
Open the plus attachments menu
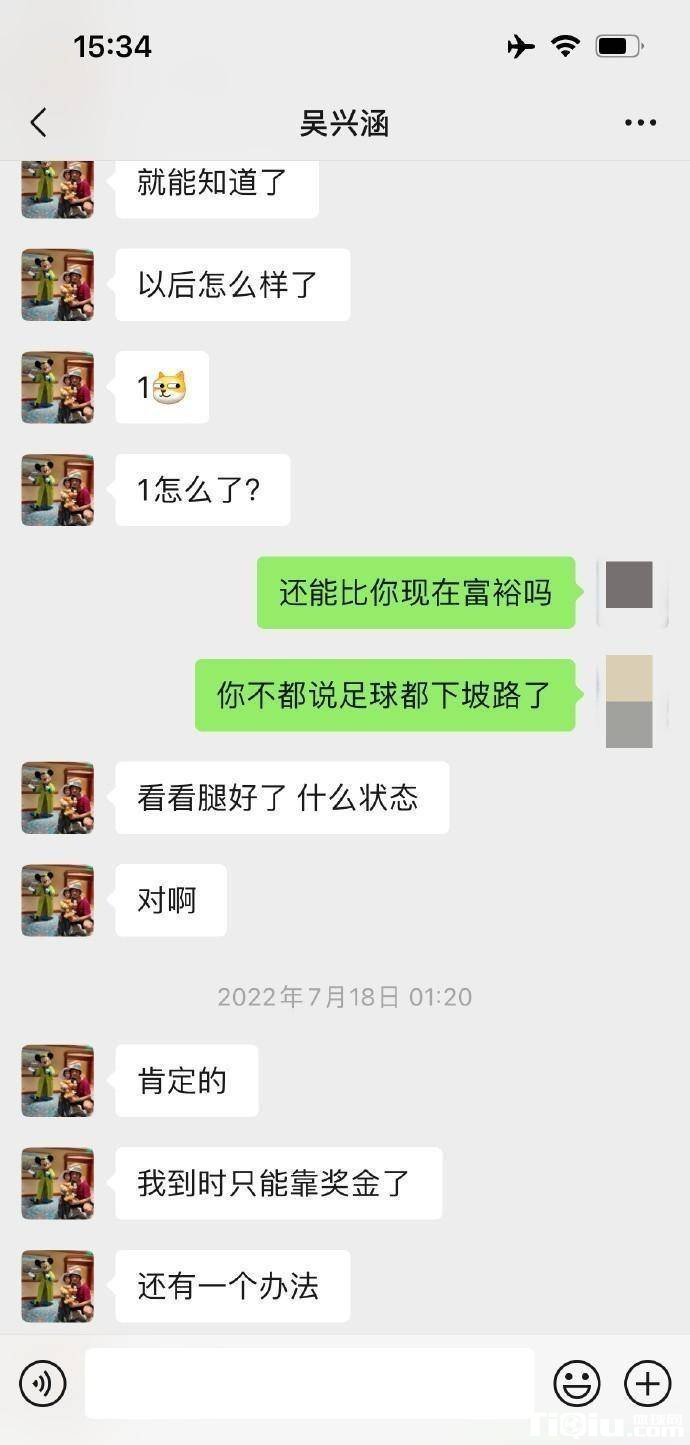click(647, 1384)
